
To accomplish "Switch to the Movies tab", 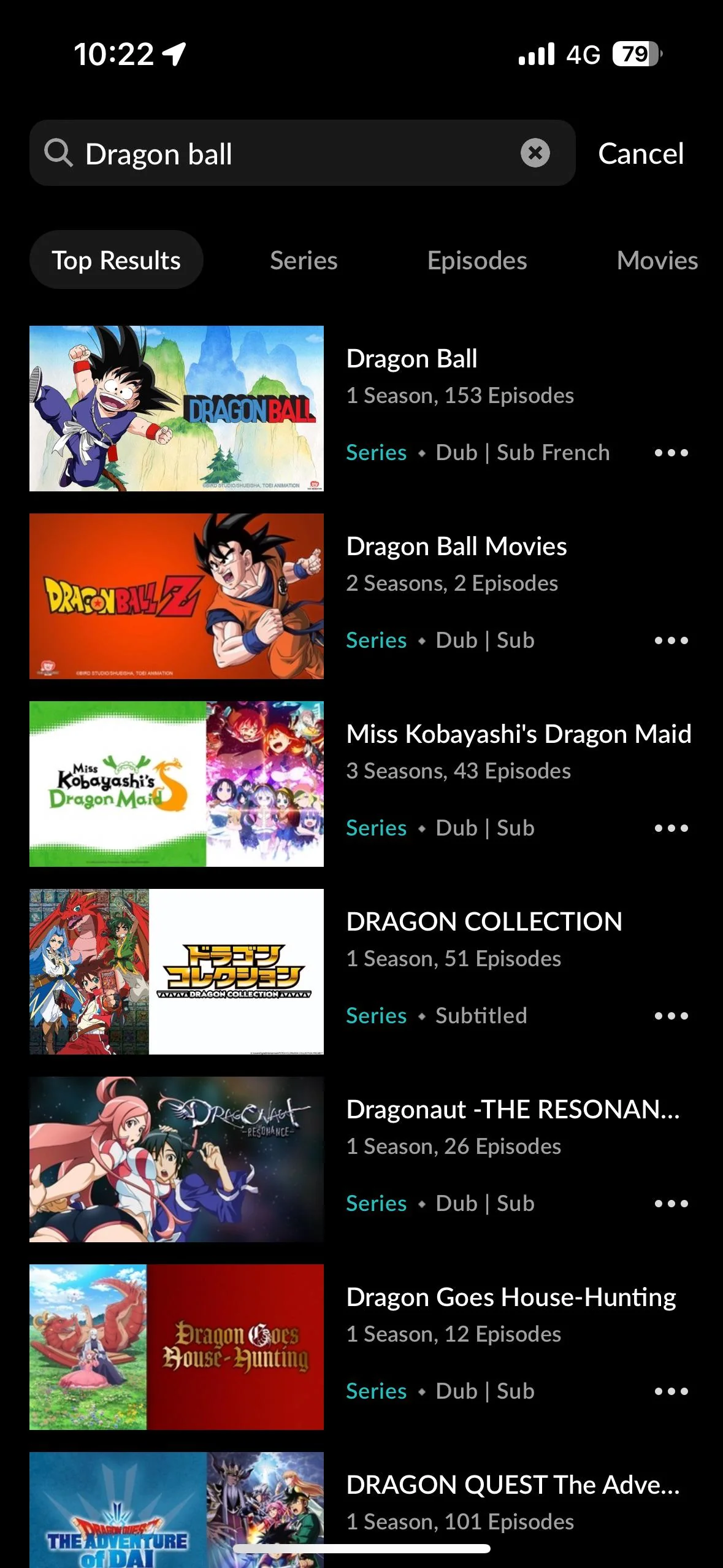I will 656,259.
